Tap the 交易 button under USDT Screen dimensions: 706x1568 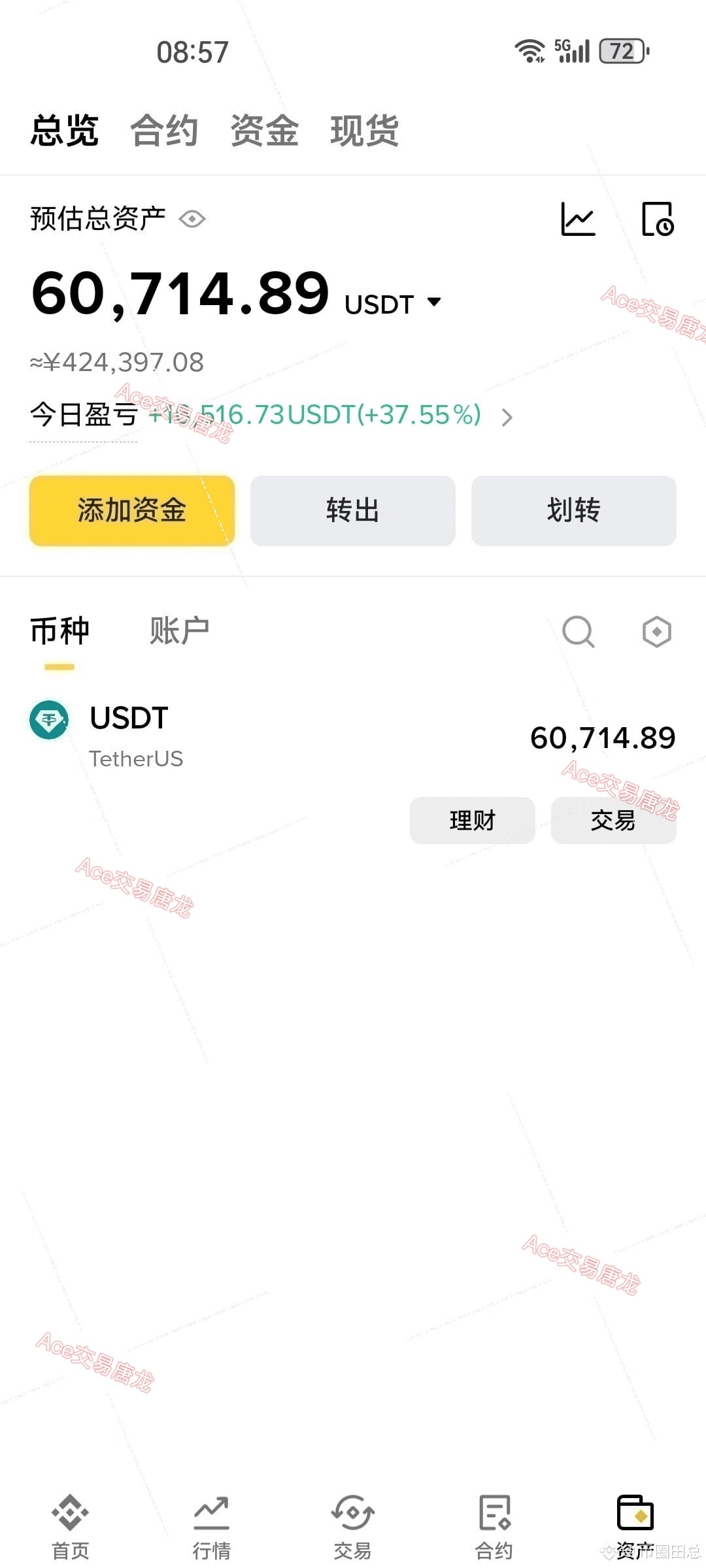coord(613,820)
